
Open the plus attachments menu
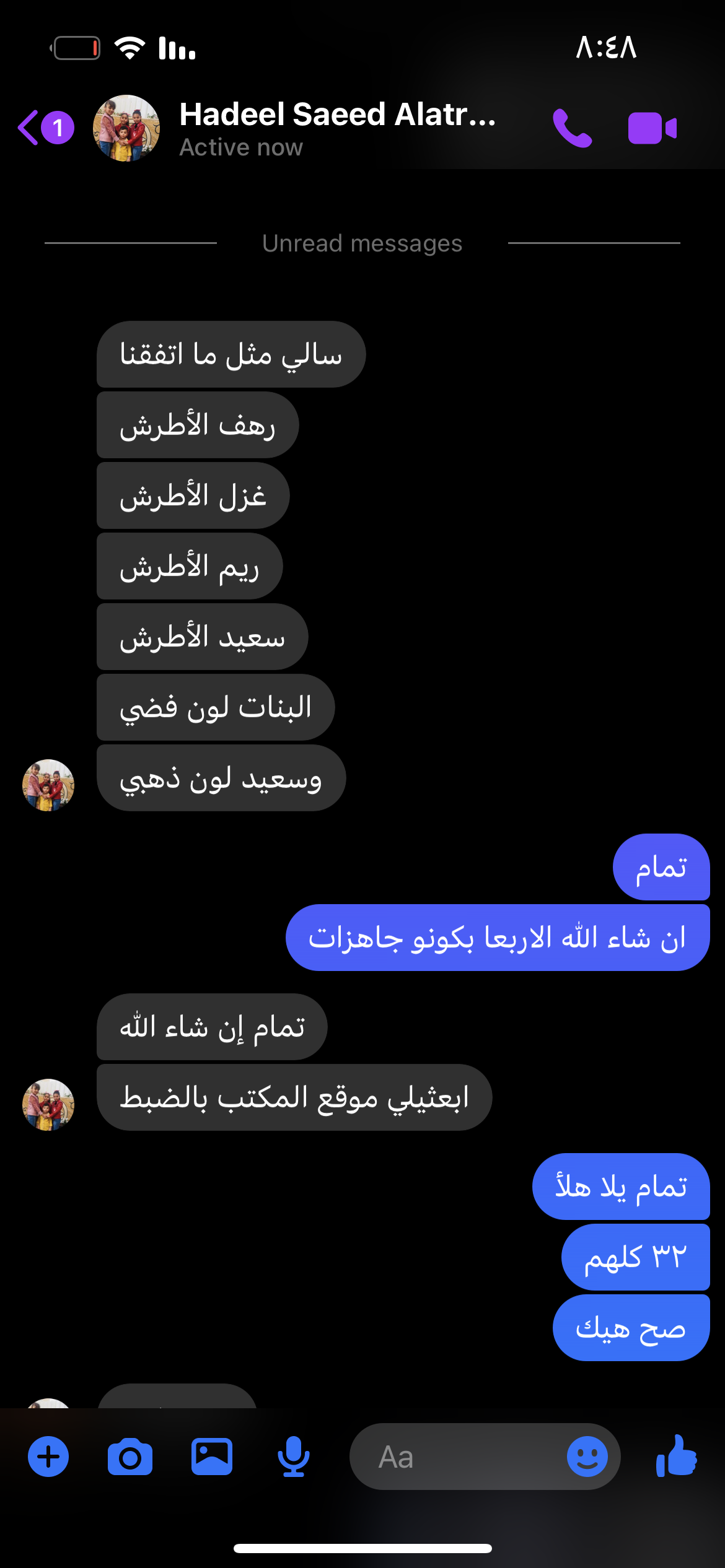point(48,1457)
